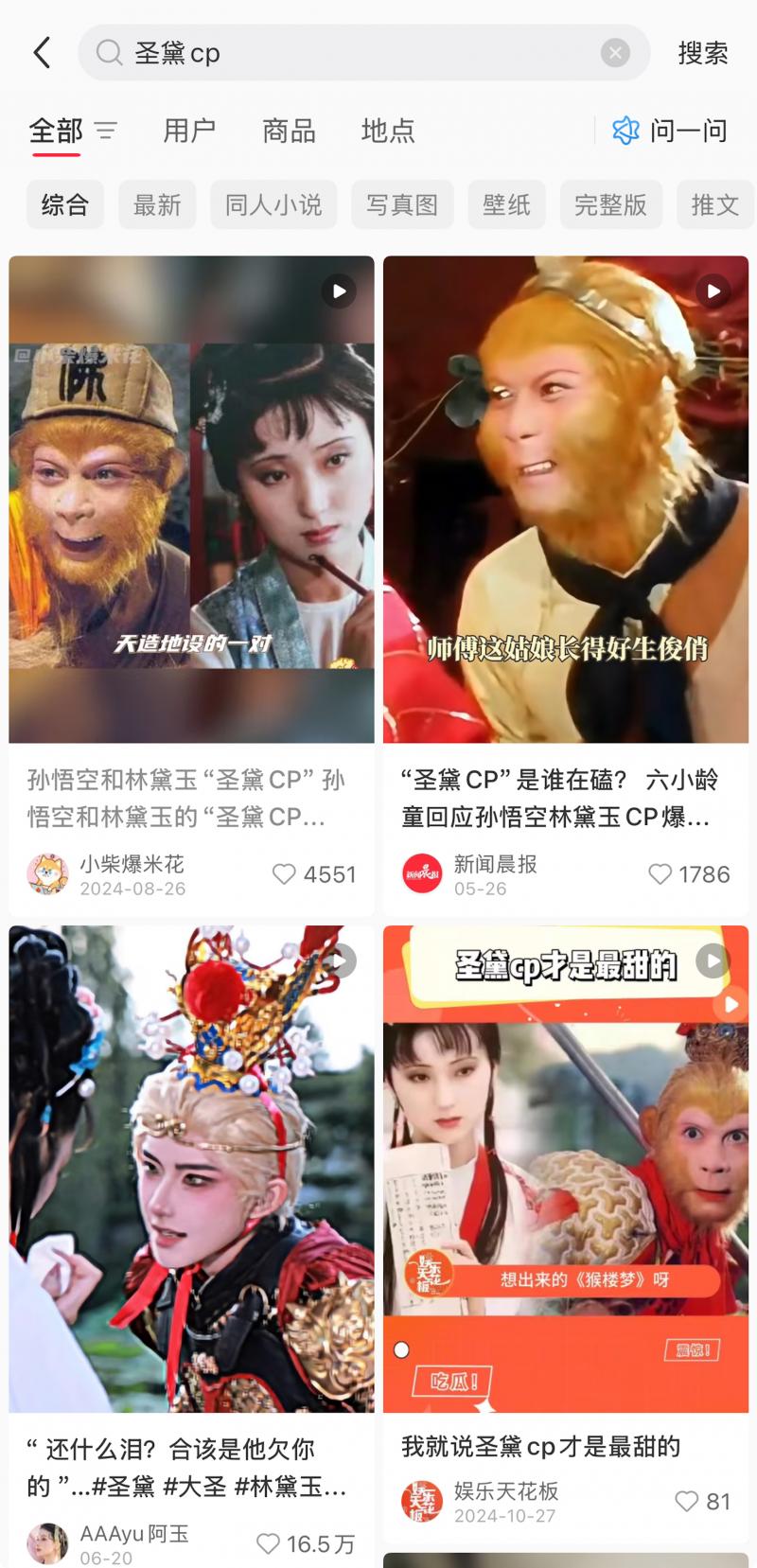Switch to the 用户 tab

coord(189,131)
